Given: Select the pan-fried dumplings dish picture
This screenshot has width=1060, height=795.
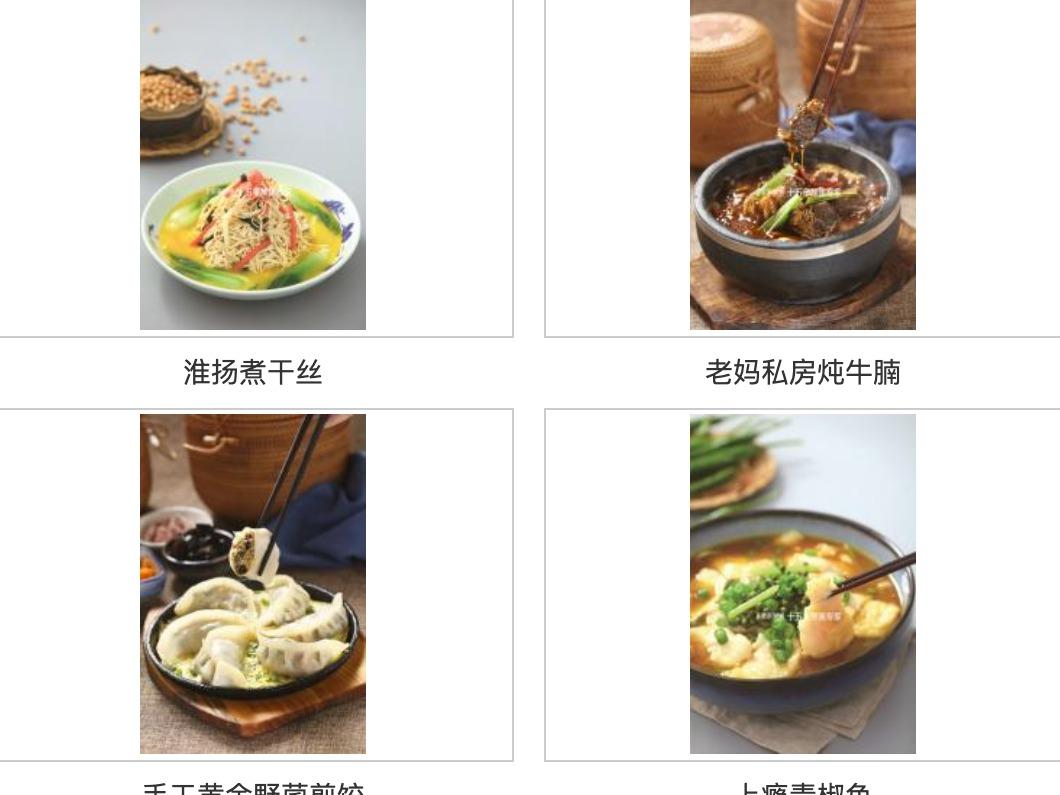Looking at the screenshot, I should point(253,584).
